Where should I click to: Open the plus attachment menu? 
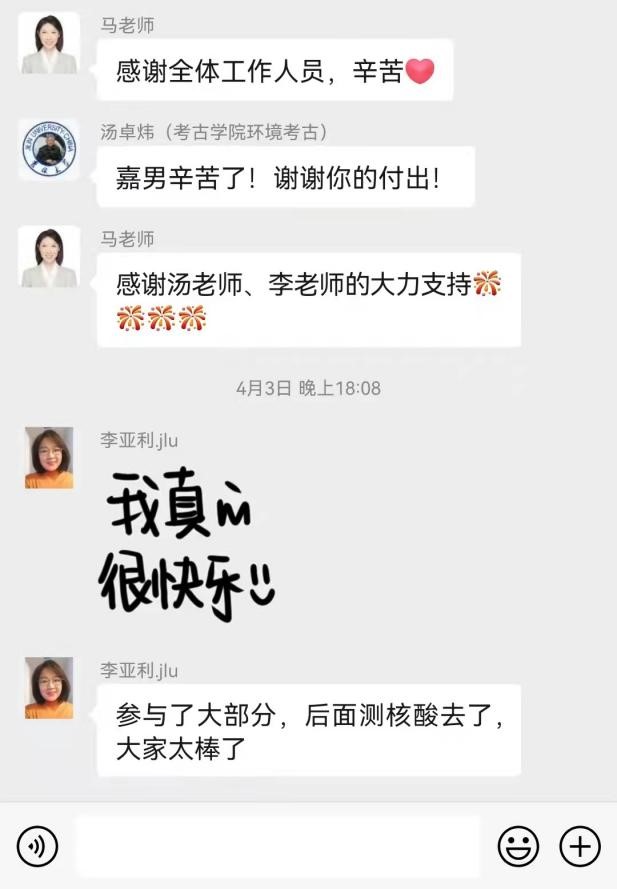[580, 847]
